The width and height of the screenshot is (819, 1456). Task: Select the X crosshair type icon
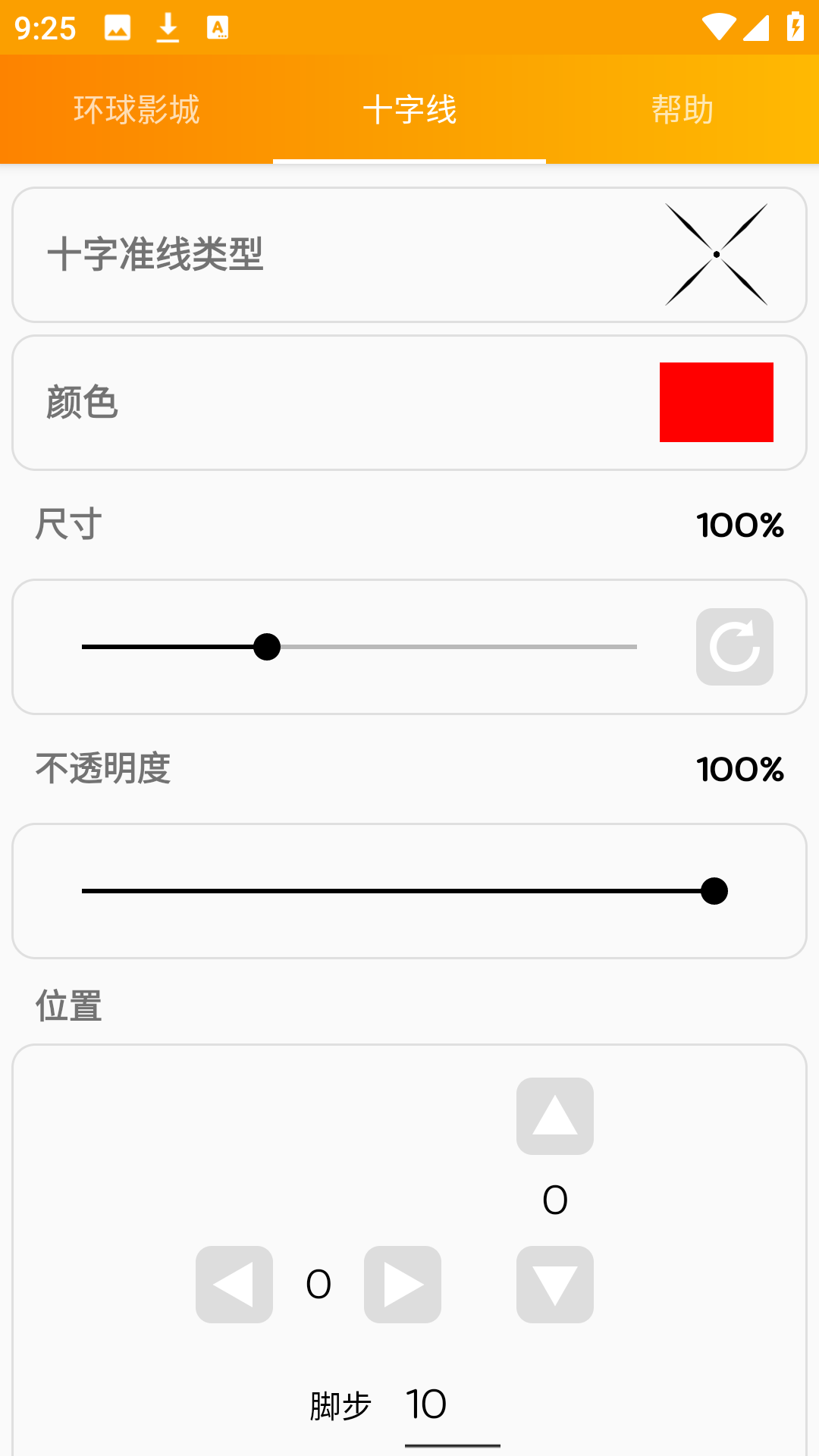pos(717,254)
